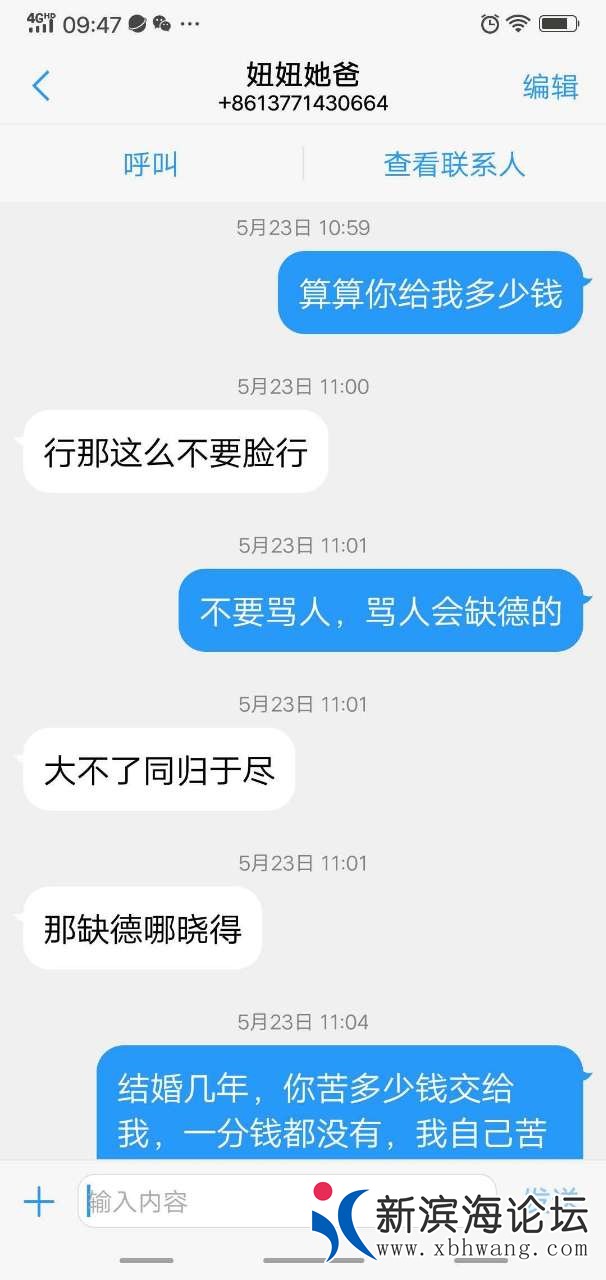Tap 编辑 to edit the conversation
Viewport: 606px width, 1280px height.
pos(551,87)
